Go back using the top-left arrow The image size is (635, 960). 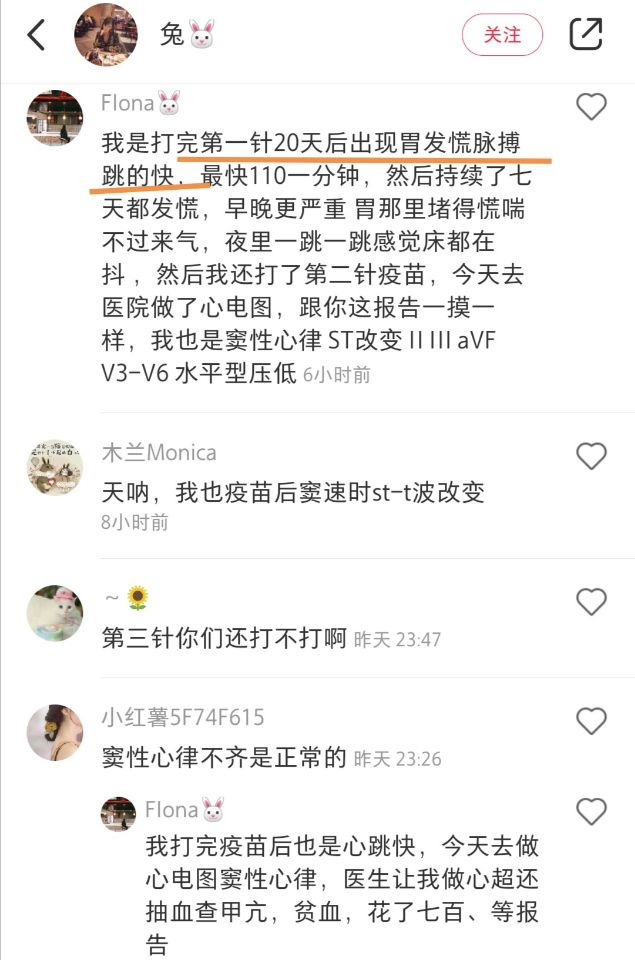[36, 35]
